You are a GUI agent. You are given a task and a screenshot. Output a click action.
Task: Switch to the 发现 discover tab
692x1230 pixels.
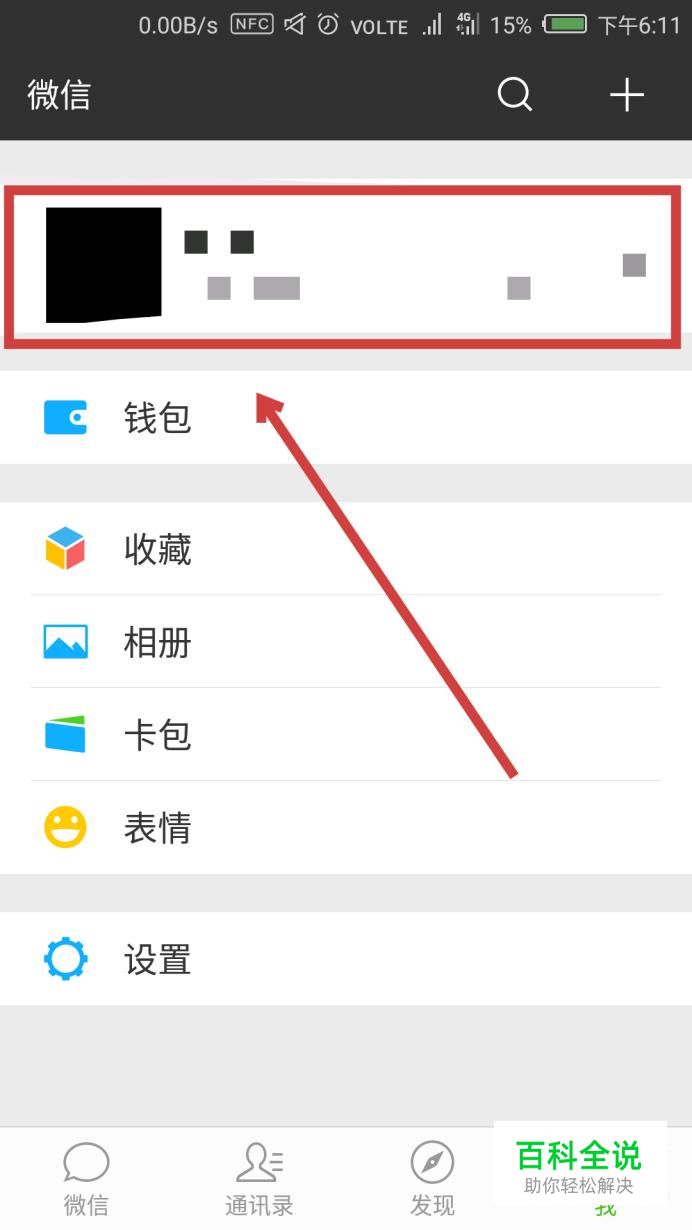(x=432, y=1180)
